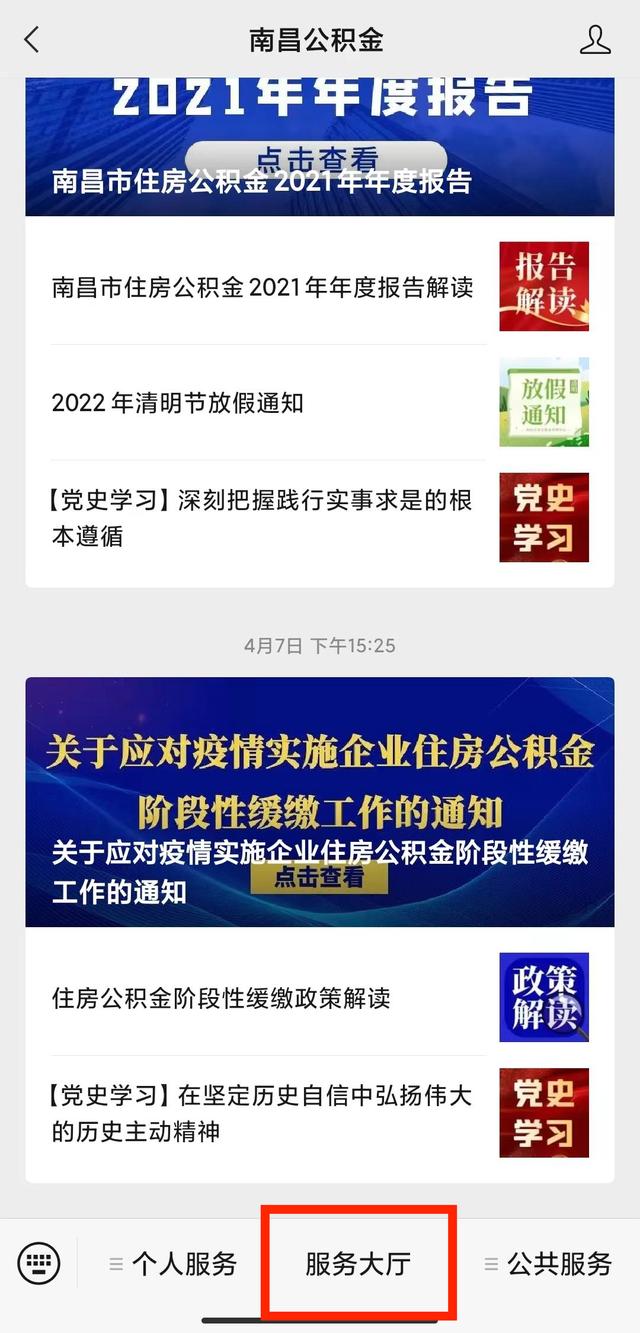The image size is (640, 1333).
Task: Open the 服务大厅 menu
Action: coord(358,1264)
